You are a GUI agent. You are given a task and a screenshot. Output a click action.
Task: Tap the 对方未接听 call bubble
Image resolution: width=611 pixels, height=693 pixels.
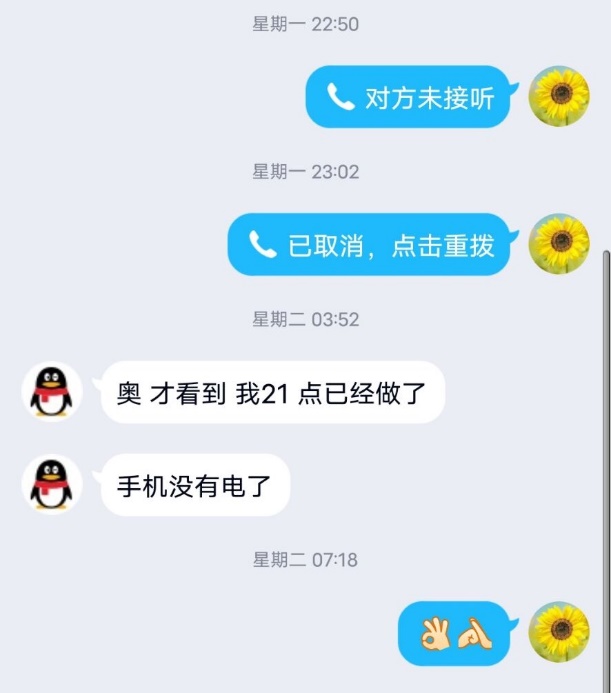pos(410,98)
